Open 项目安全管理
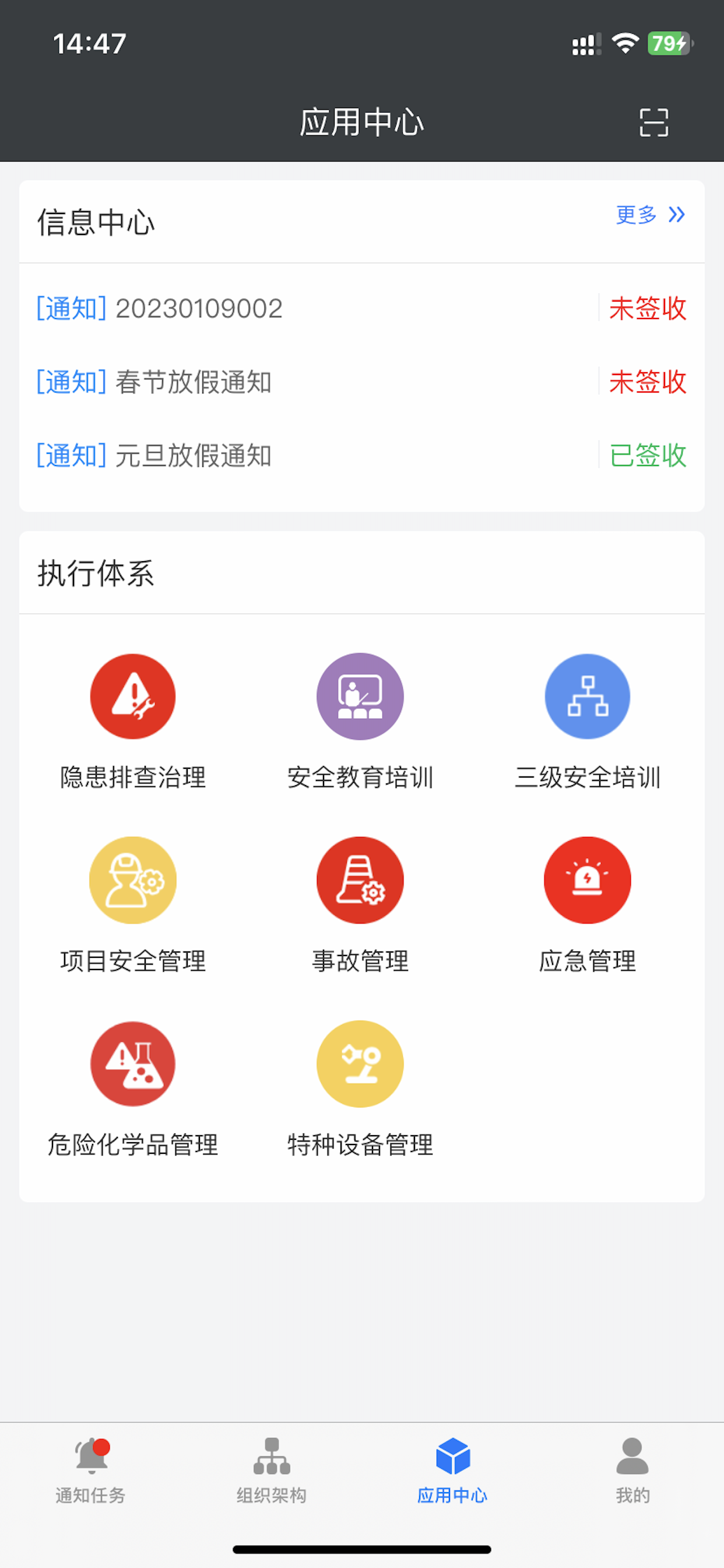 (133, 906)
